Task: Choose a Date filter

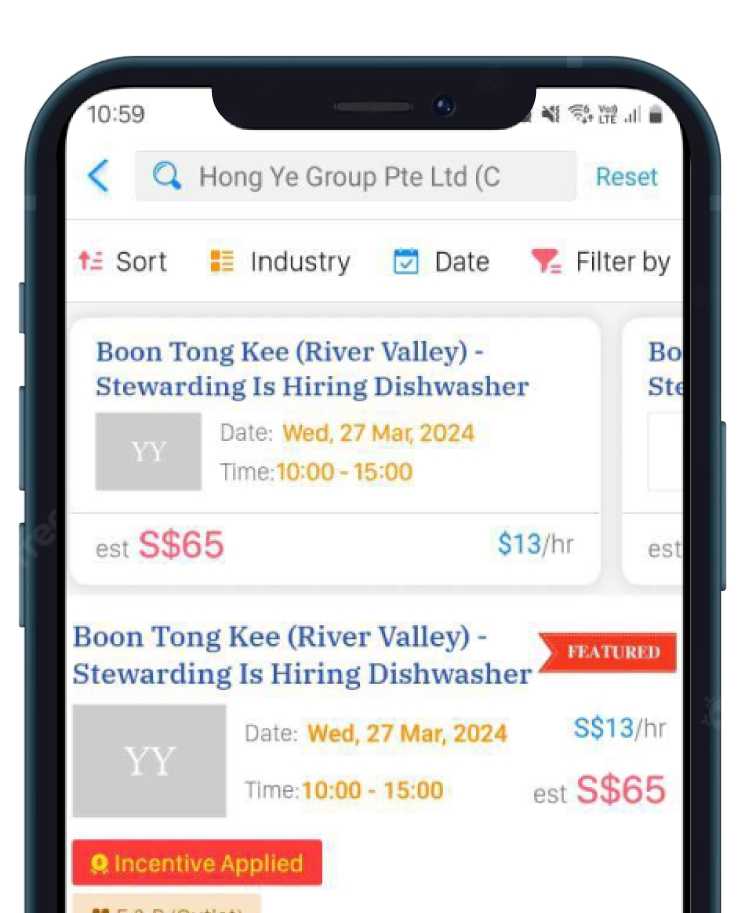Action: pos(441,262)
